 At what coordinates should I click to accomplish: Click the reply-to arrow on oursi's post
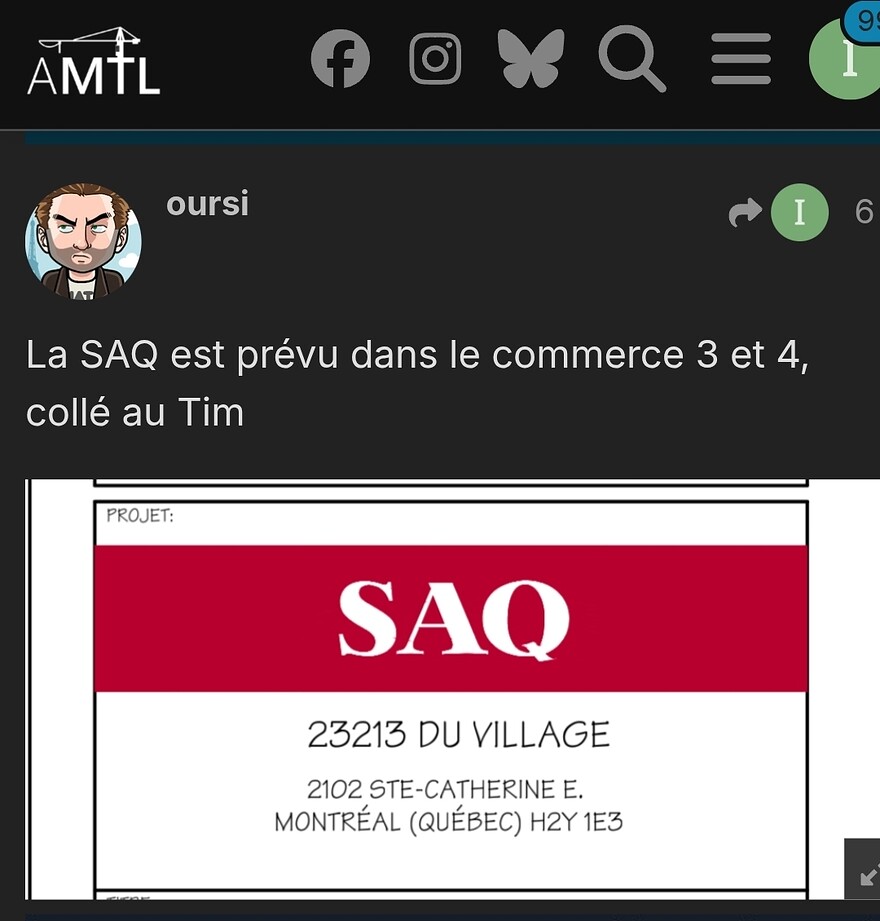(x=745, y=212)
